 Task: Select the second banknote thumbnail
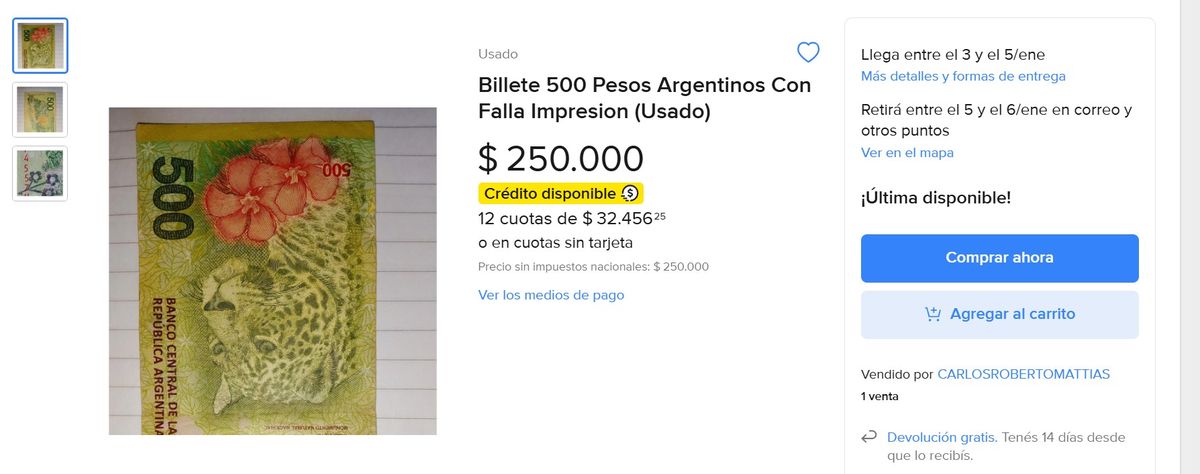point(40,110)
